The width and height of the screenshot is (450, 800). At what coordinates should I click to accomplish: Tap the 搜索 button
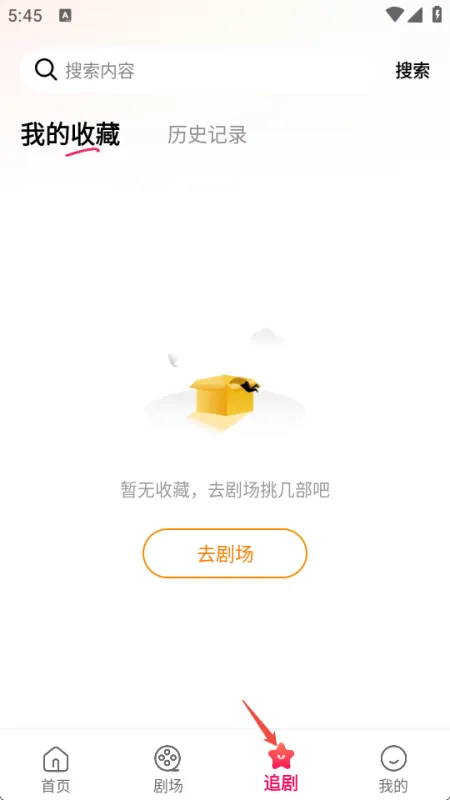pyautogui.click(x=412, y=70)
